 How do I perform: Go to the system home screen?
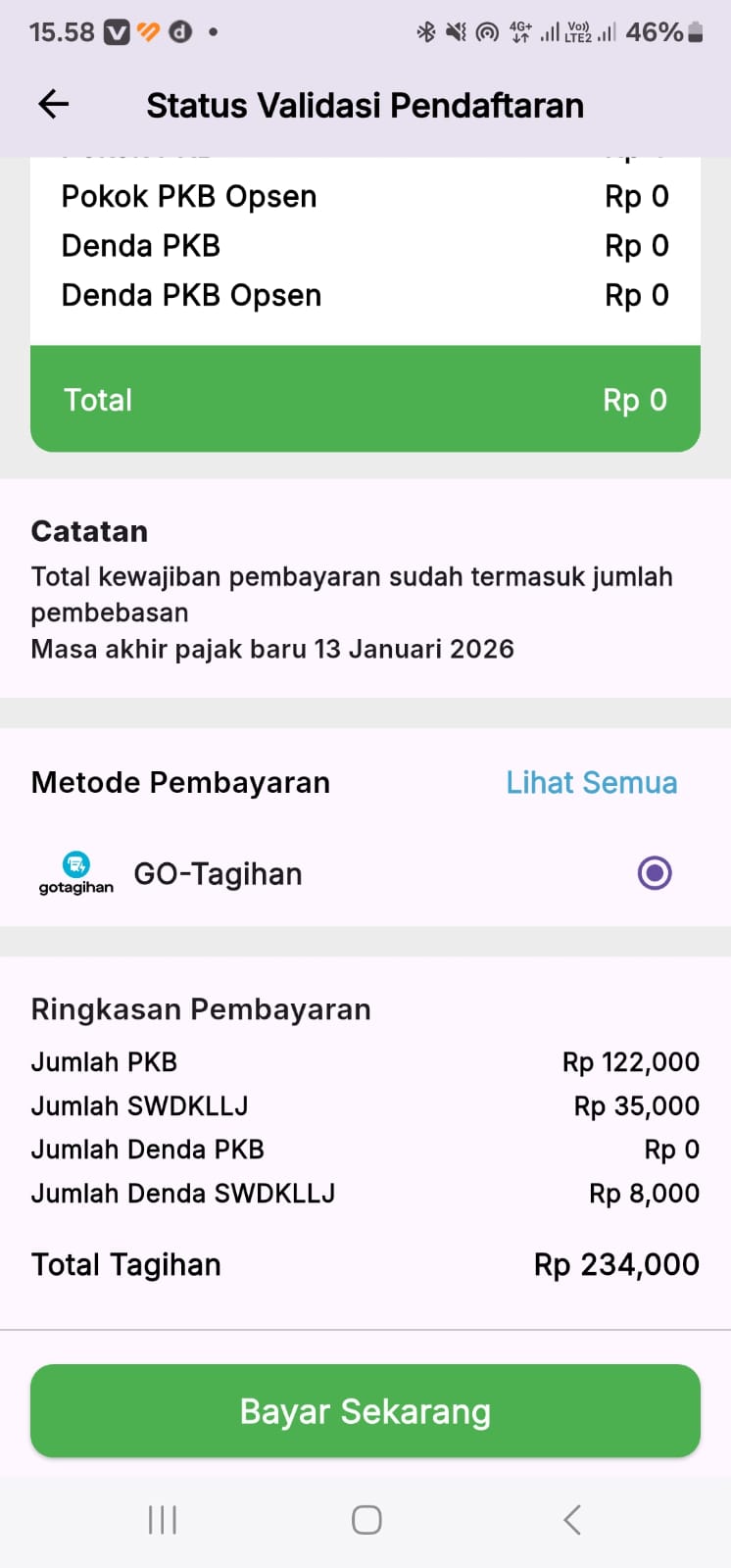pyautogui.click(x=366, y=1520)
